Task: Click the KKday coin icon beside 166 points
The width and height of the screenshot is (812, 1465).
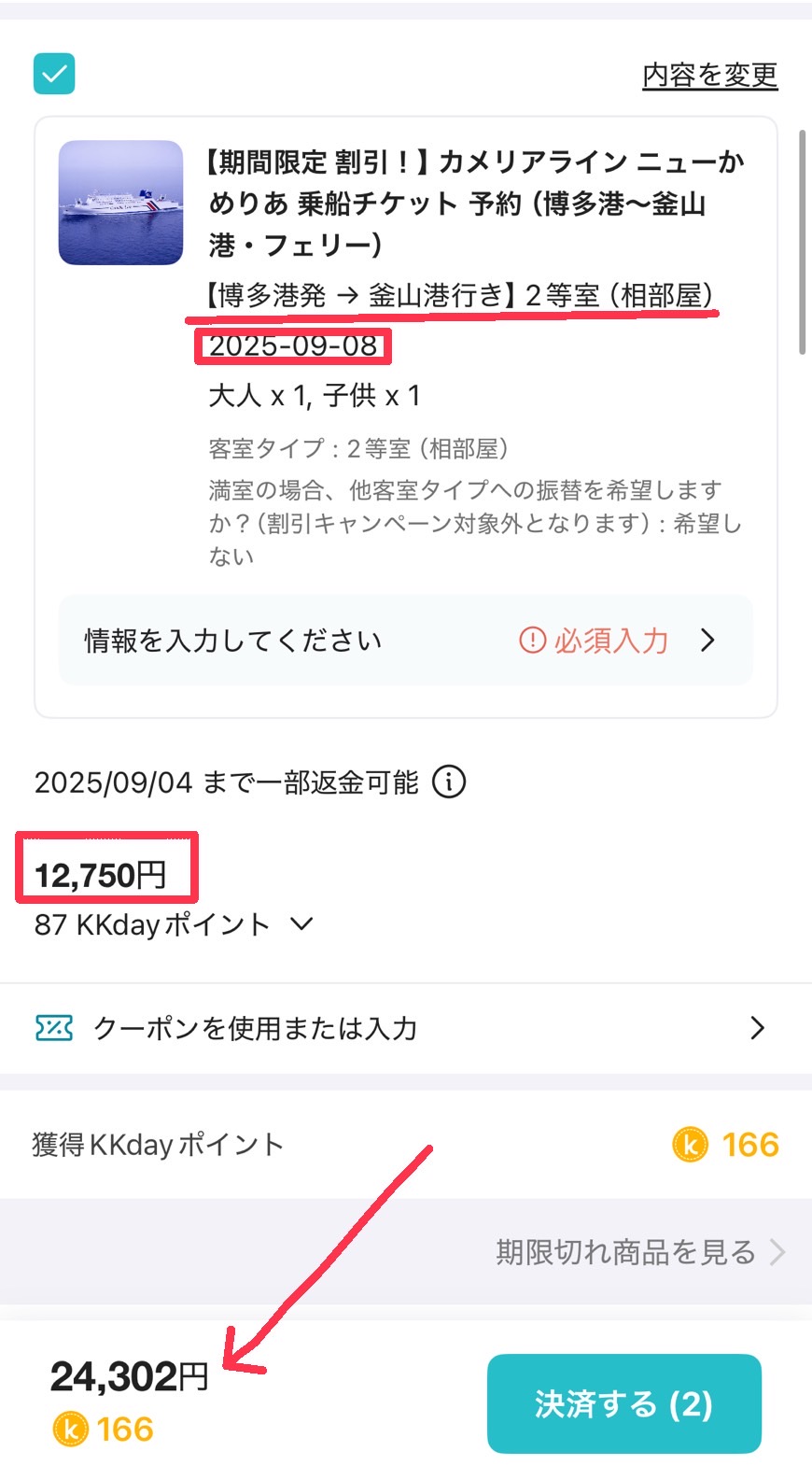Action: pyautogui.click(x=688, y=1144)
